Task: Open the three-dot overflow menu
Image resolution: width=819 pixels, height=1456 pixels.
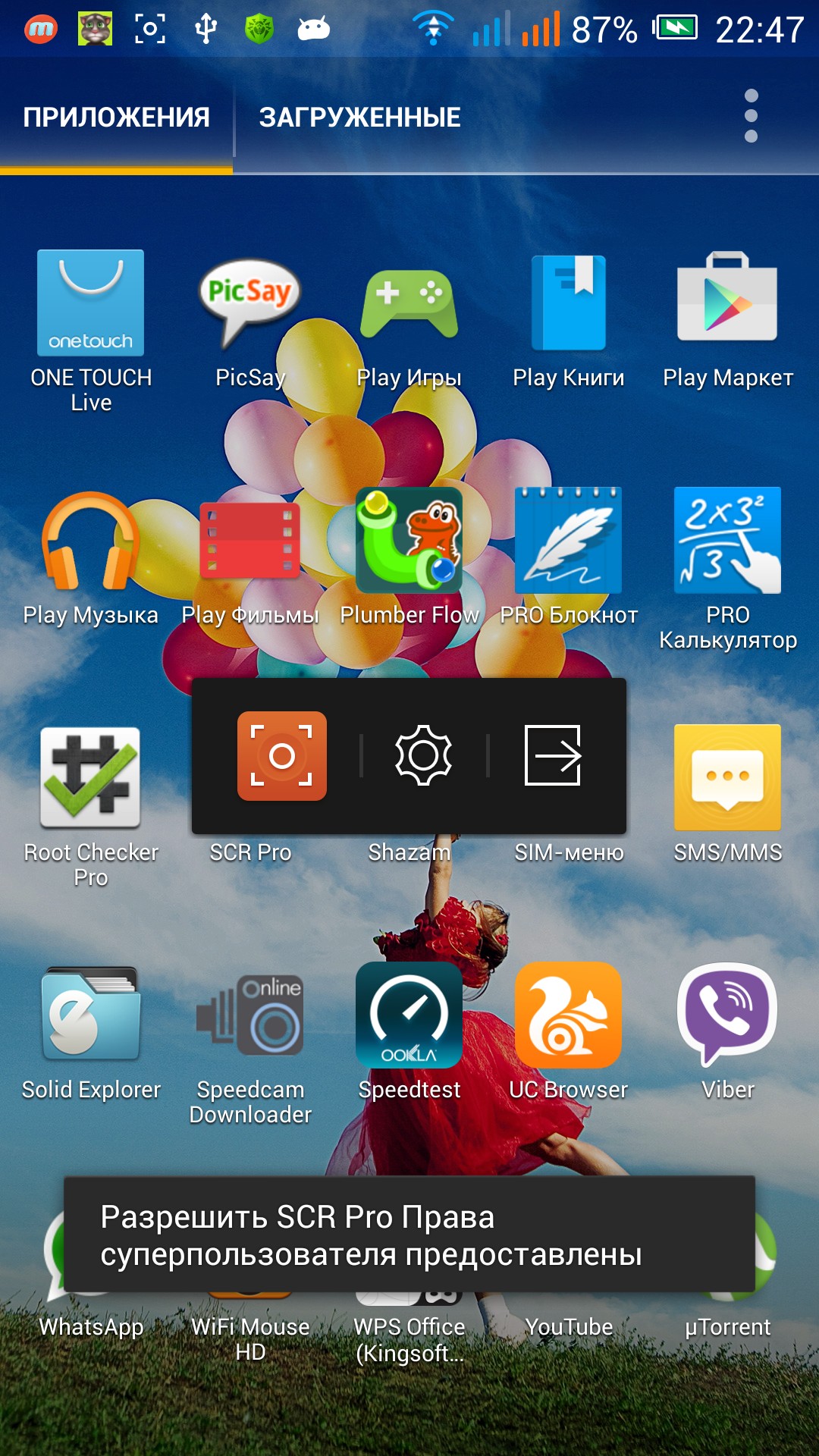Action: (x=751, y=116)
